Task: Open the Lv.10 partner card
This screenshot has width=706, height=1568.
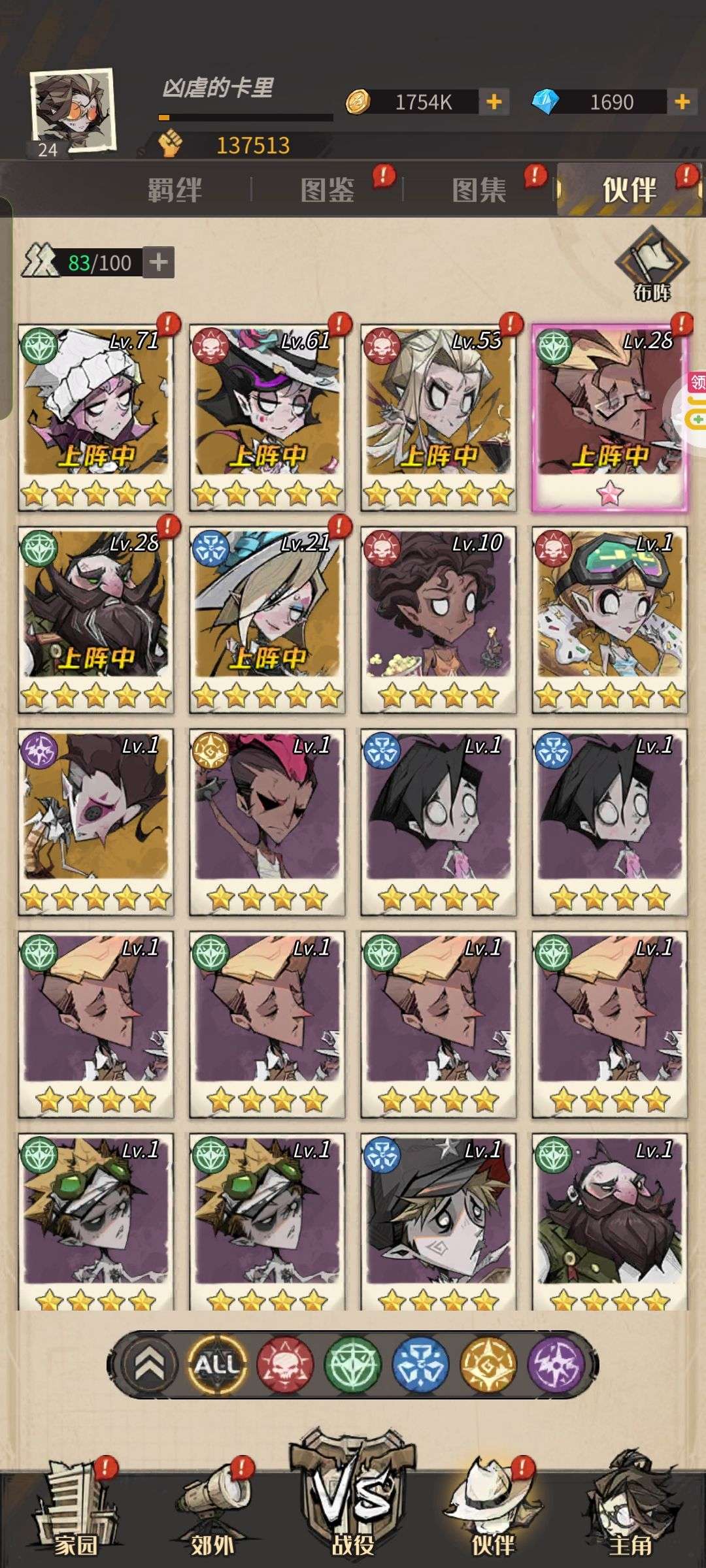Action: coord(438,620)
